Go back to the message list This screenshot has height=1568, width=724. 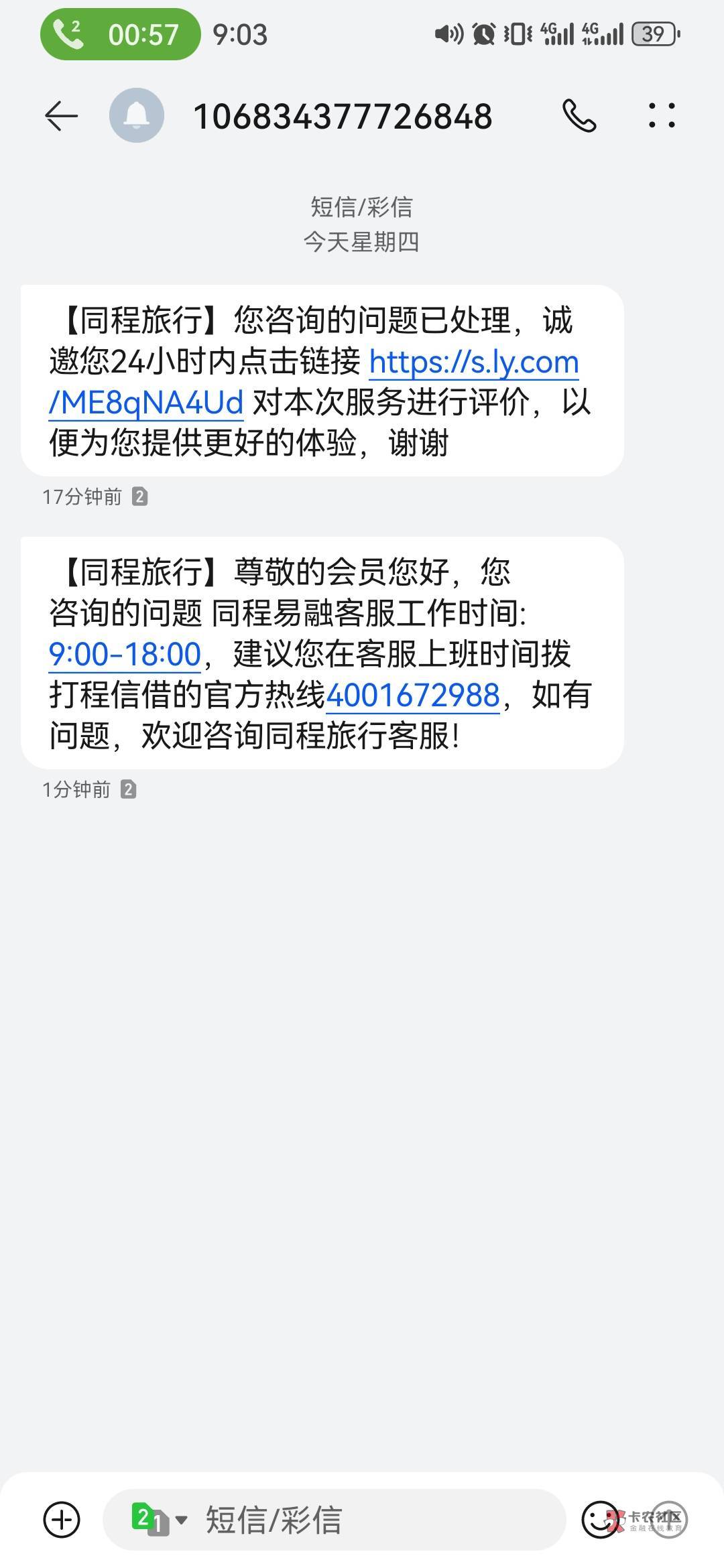[62, 117]
